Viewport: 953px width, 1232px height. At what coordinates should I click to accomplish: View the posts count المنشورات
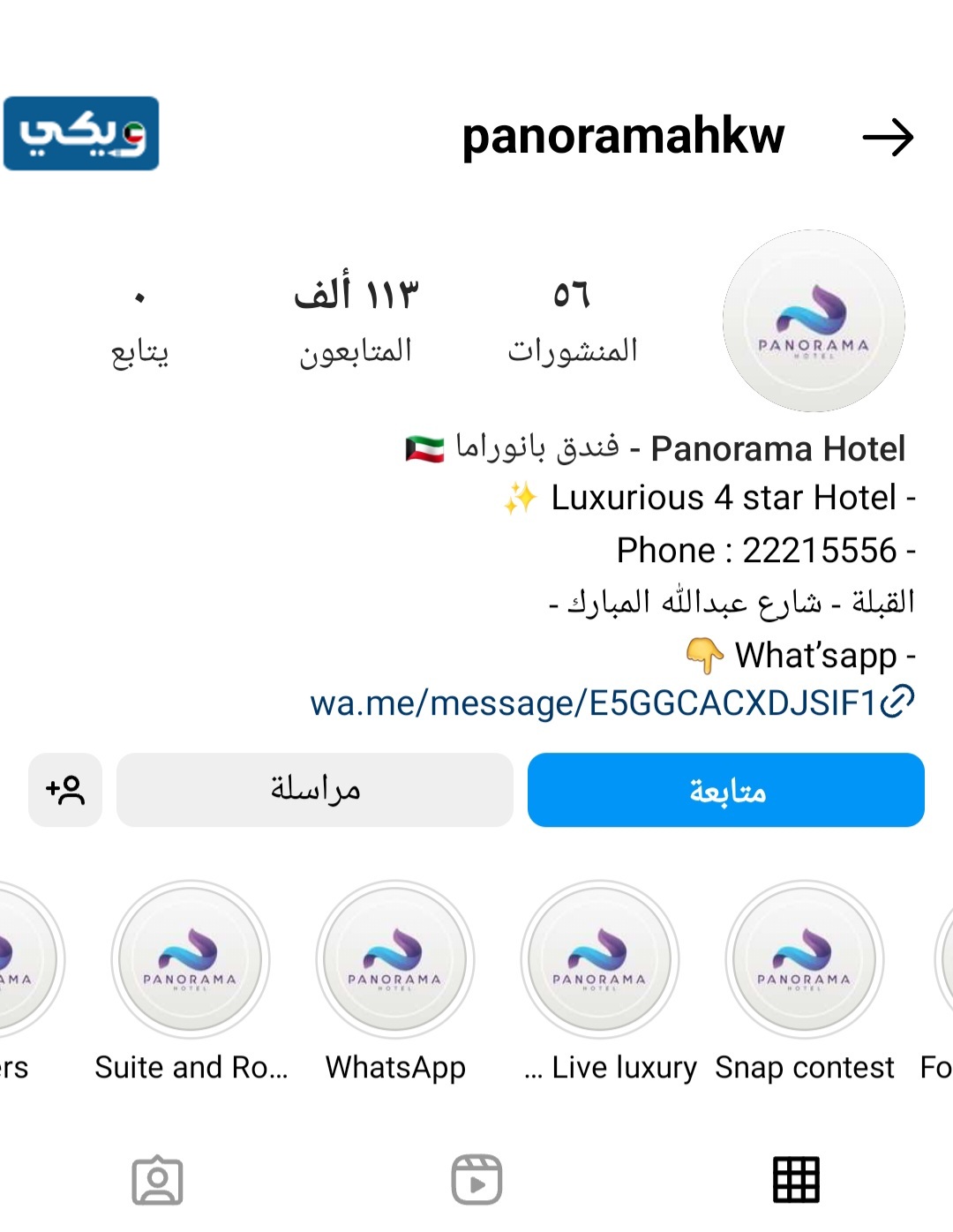click(x=574, y=322)
